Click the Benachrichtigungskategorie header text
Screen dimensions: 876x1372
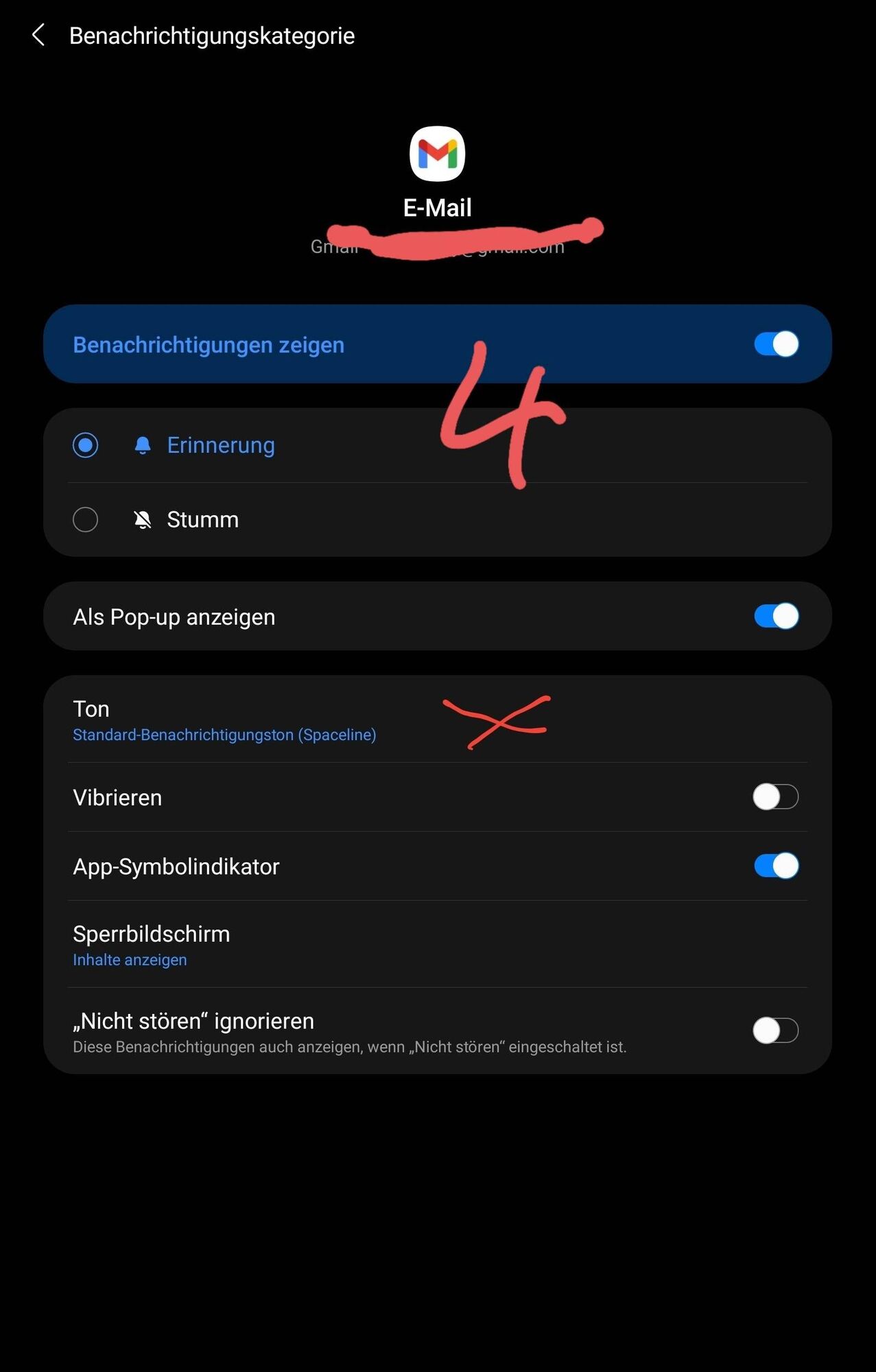tap(212, 34)
